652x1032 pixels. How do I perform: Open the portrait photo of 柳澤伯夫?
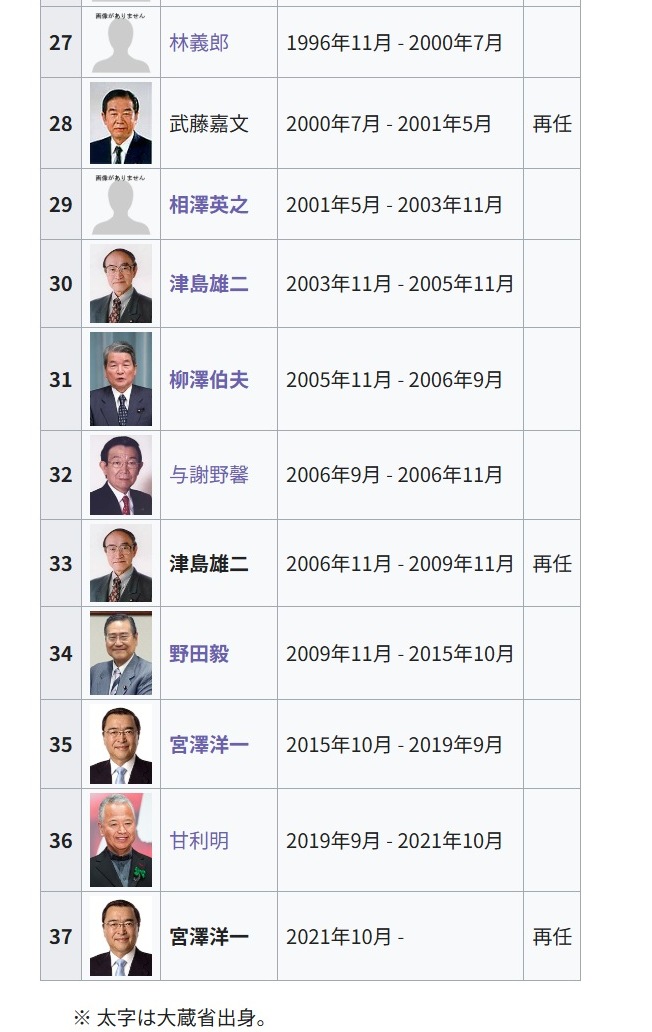pos(121,380)
